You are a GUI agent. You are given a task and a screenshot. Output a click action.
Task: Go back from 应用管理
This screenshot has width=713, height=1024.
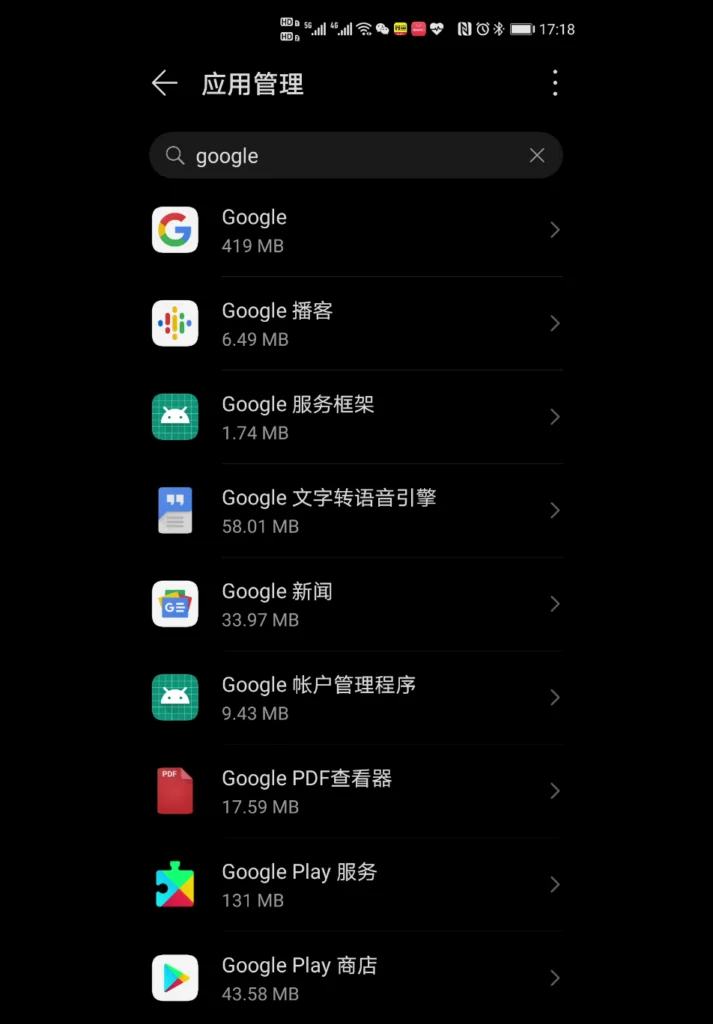tap(164, 84)
